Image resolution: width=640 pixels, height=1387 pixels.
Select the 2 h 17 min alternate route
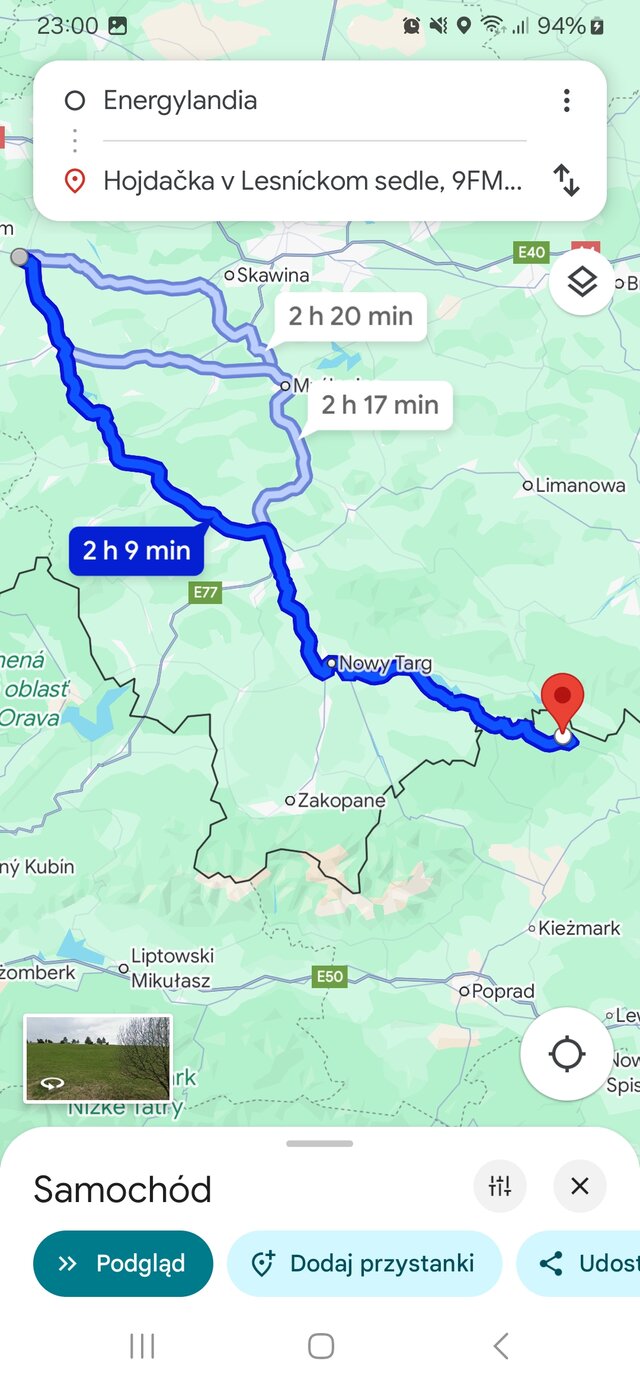point(379,405)
